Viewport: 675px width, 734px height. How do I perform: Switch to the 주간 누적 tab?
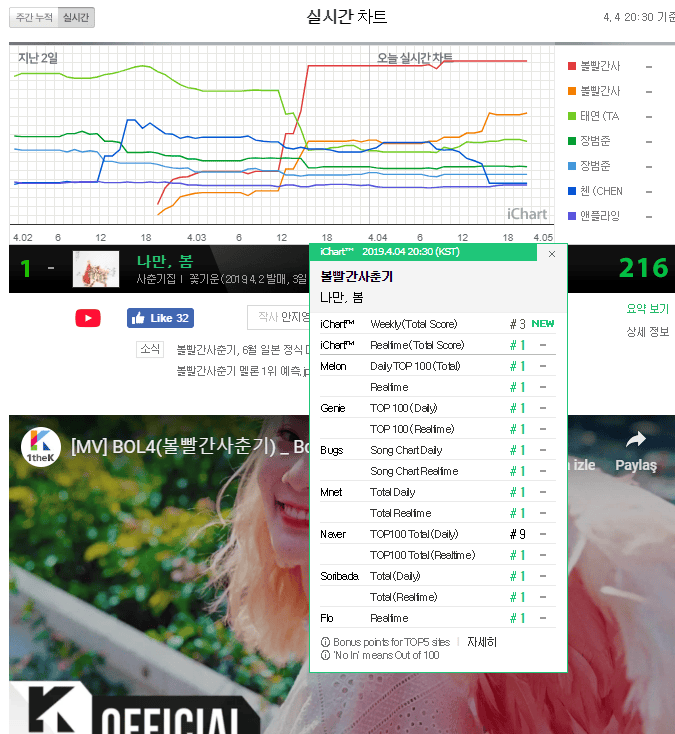point(33,18)
